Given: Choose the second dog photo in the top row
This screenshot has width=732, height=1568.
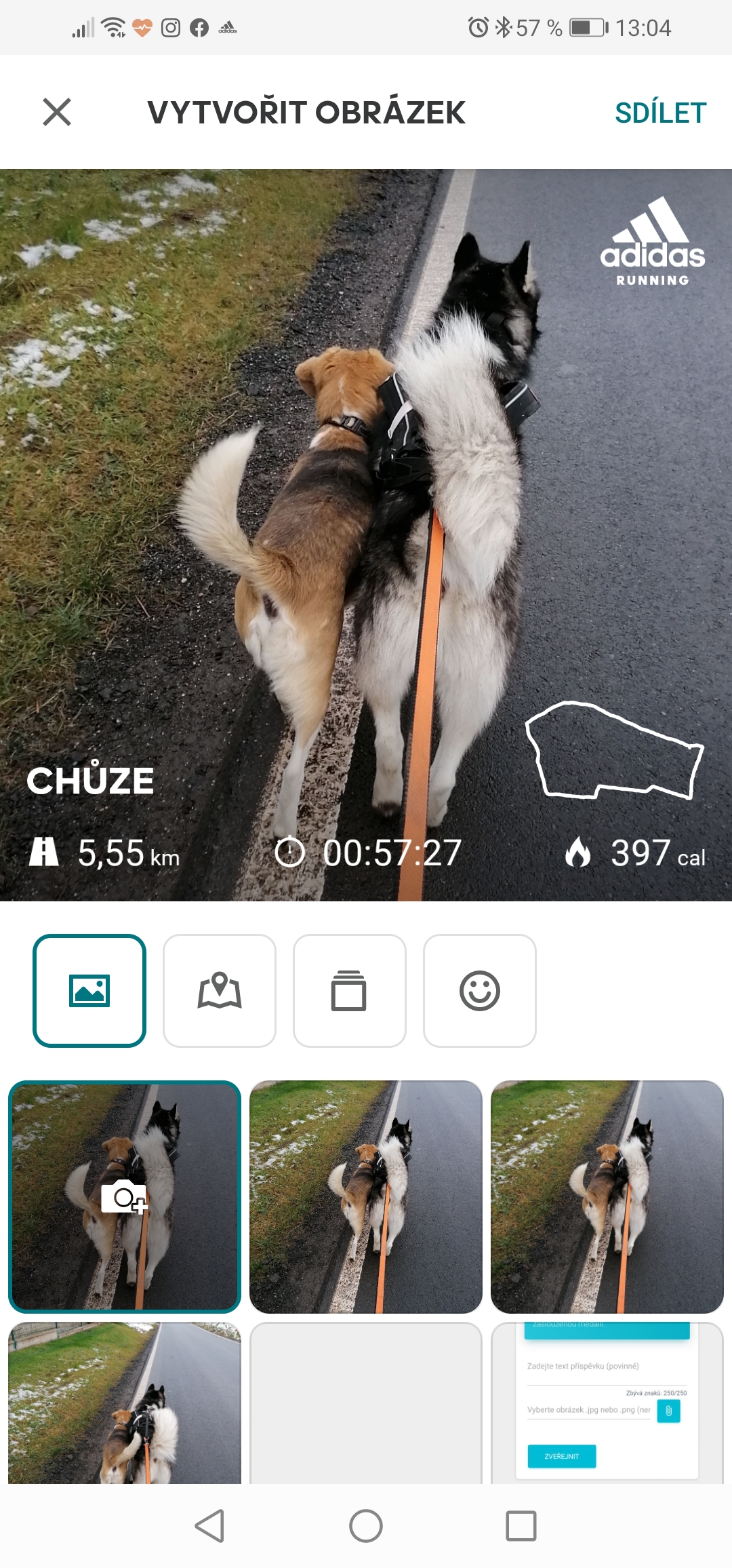Looking at the screenshot, I should (x=366, y=1196).
